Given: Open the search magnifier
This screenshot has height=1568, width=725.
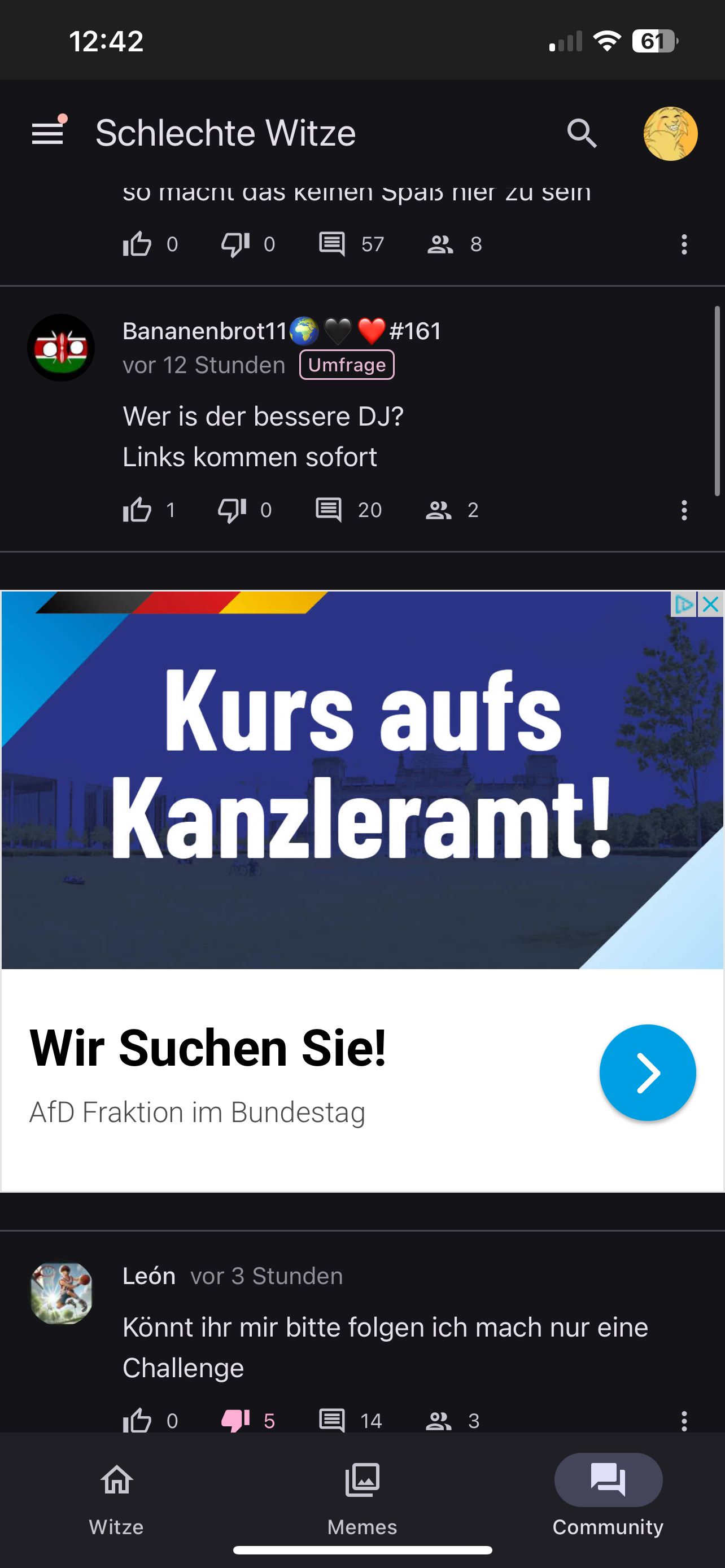Looking at the screenshot, I should 582,133.
